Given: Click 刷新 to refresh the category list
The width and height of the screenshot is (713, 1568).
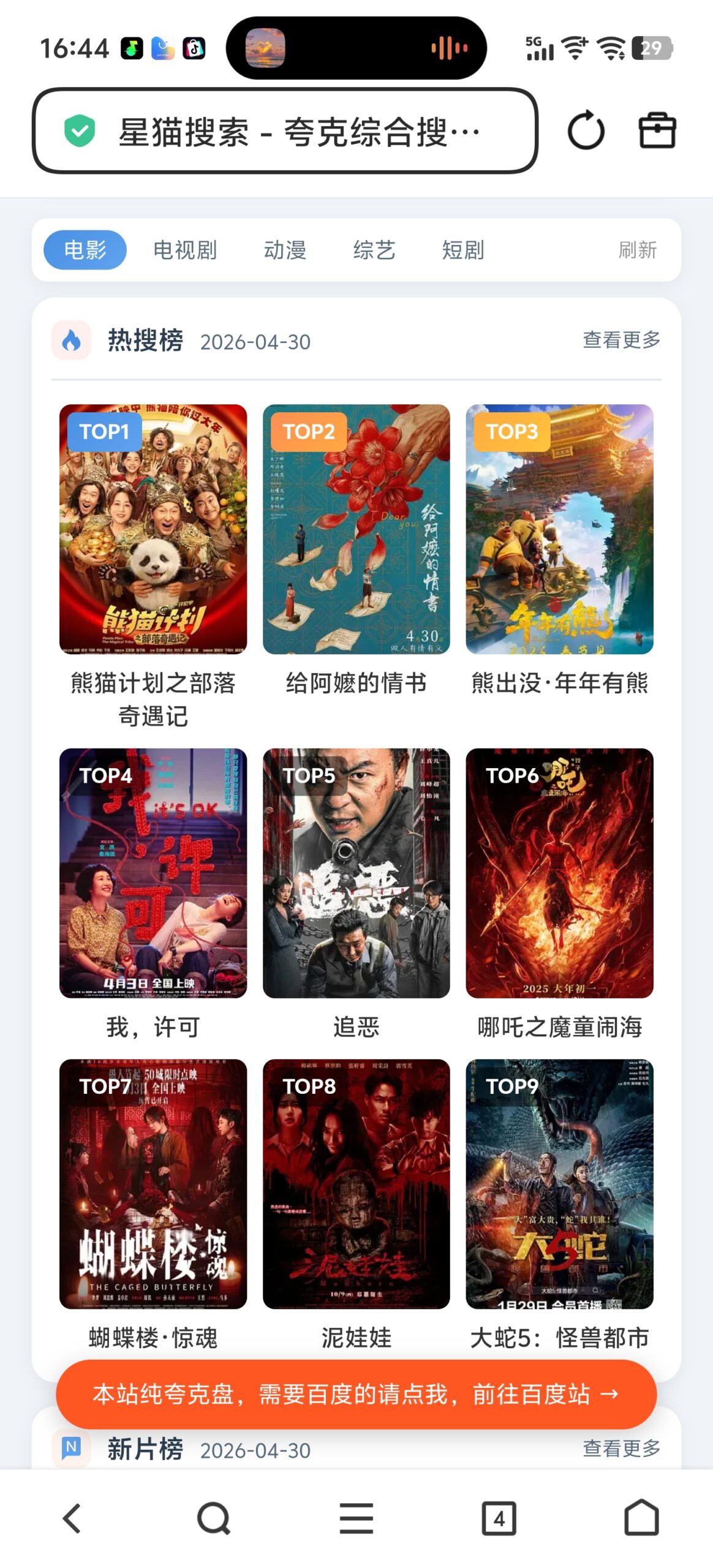Looking at the screenshot, I should (638, 249).
